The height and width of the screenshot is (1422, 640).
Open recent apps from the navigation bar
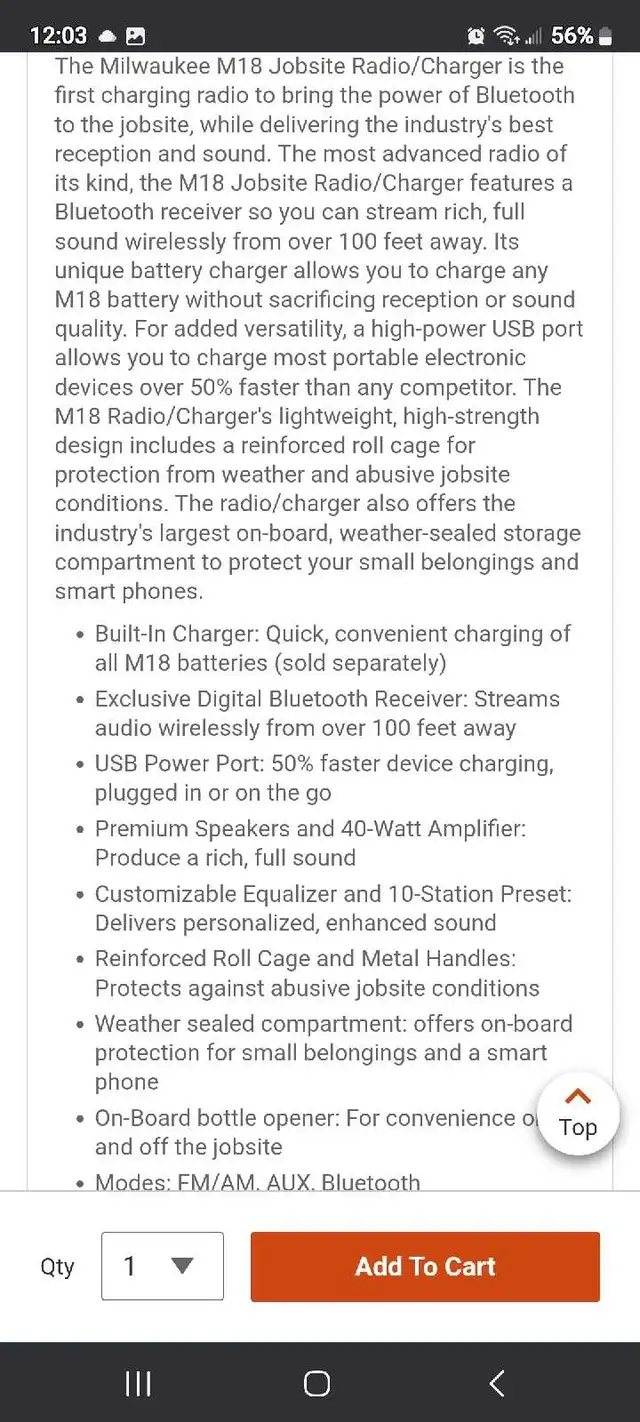point(138,1383)
